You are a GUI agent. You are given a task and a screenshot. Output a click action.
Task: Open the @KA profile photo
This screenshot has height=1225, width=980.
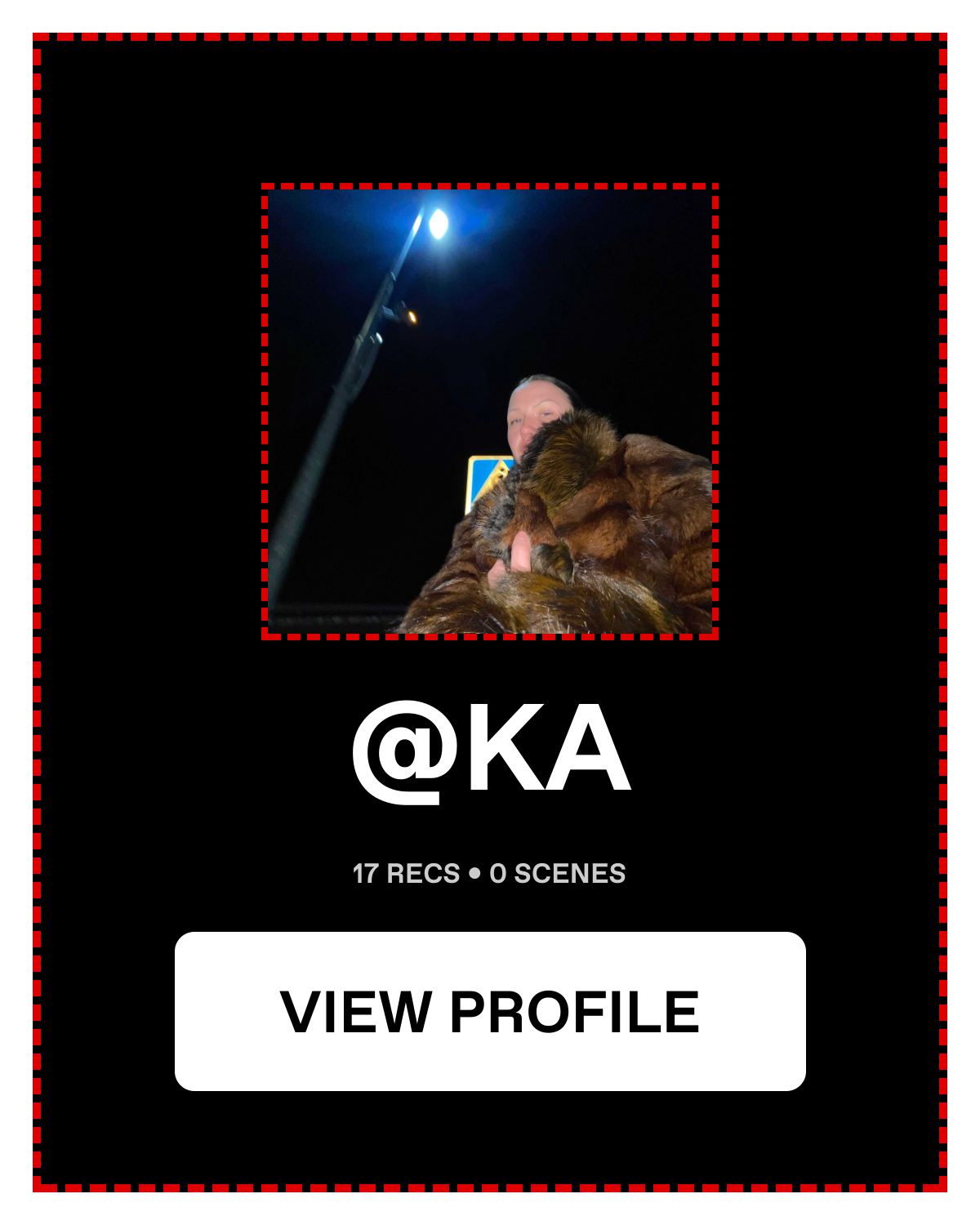tap(490, 411)
